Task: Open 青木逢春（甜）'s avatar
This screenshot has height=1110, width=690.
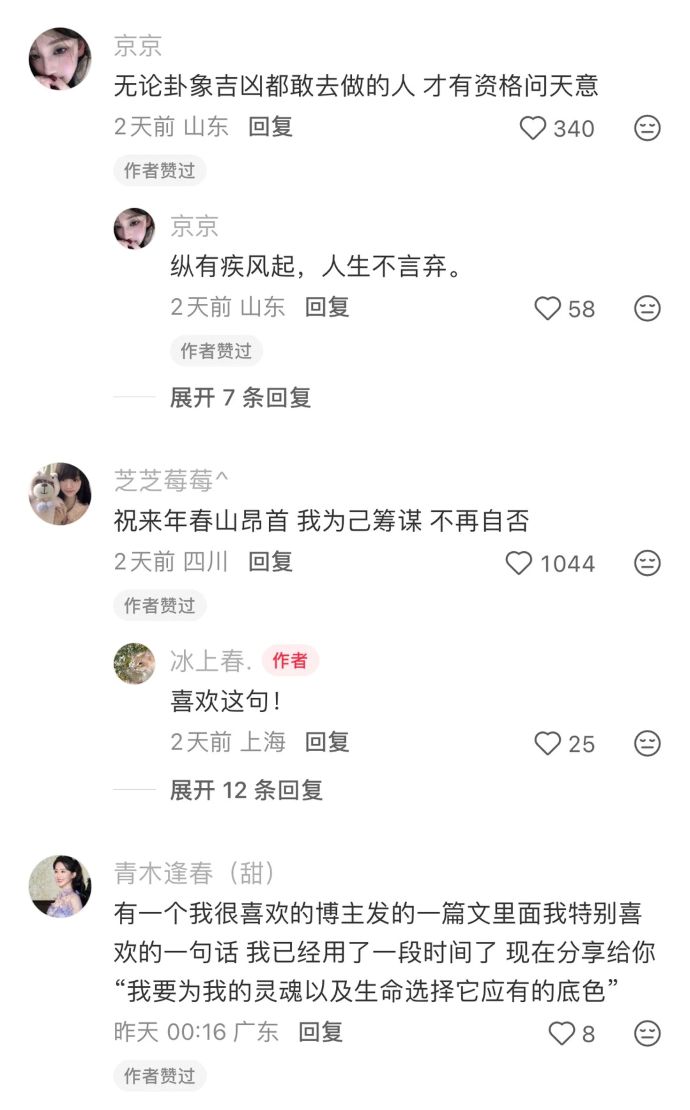Action: pyautogui.click(x=60, y=886)
